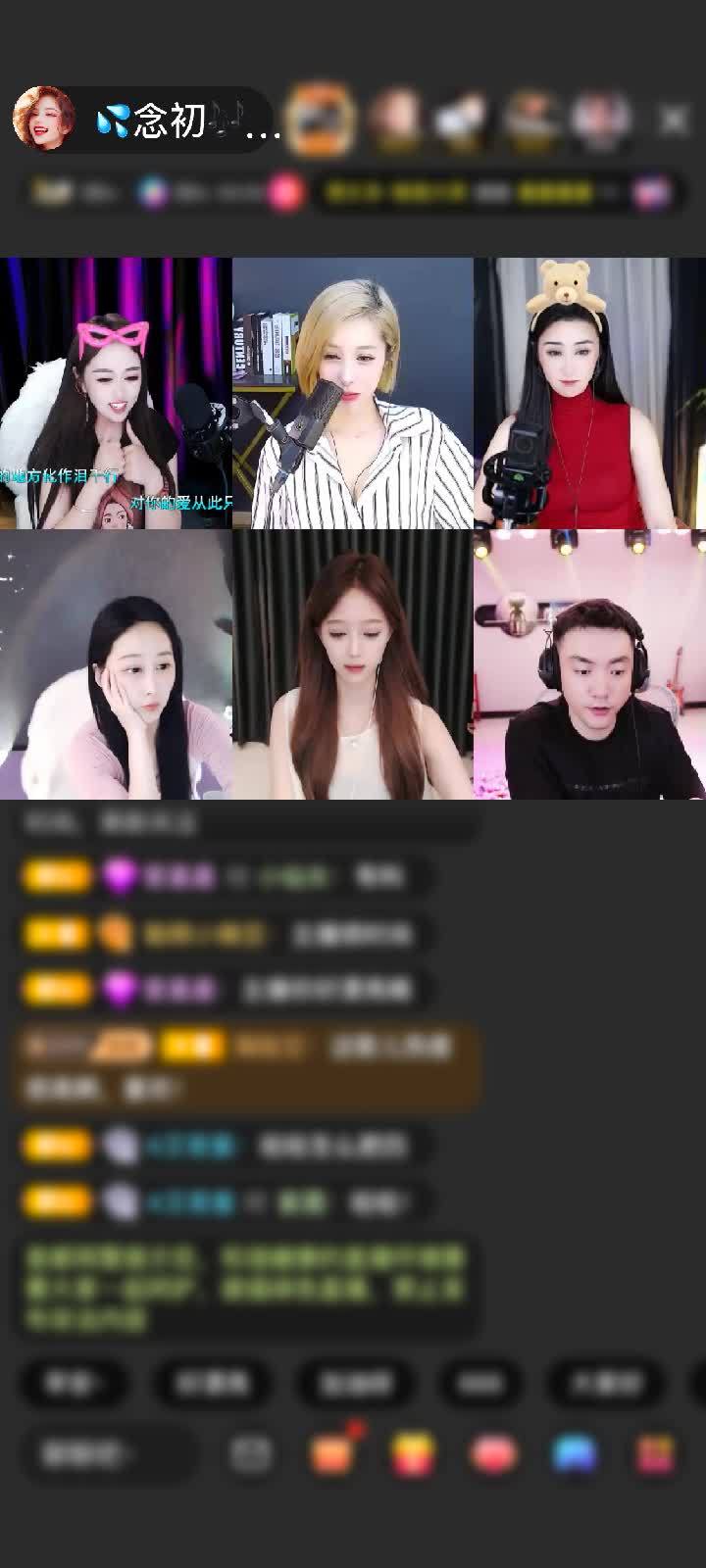Select the male streamer with headphones
This screenshot has height=1568, width=706.
589,664
